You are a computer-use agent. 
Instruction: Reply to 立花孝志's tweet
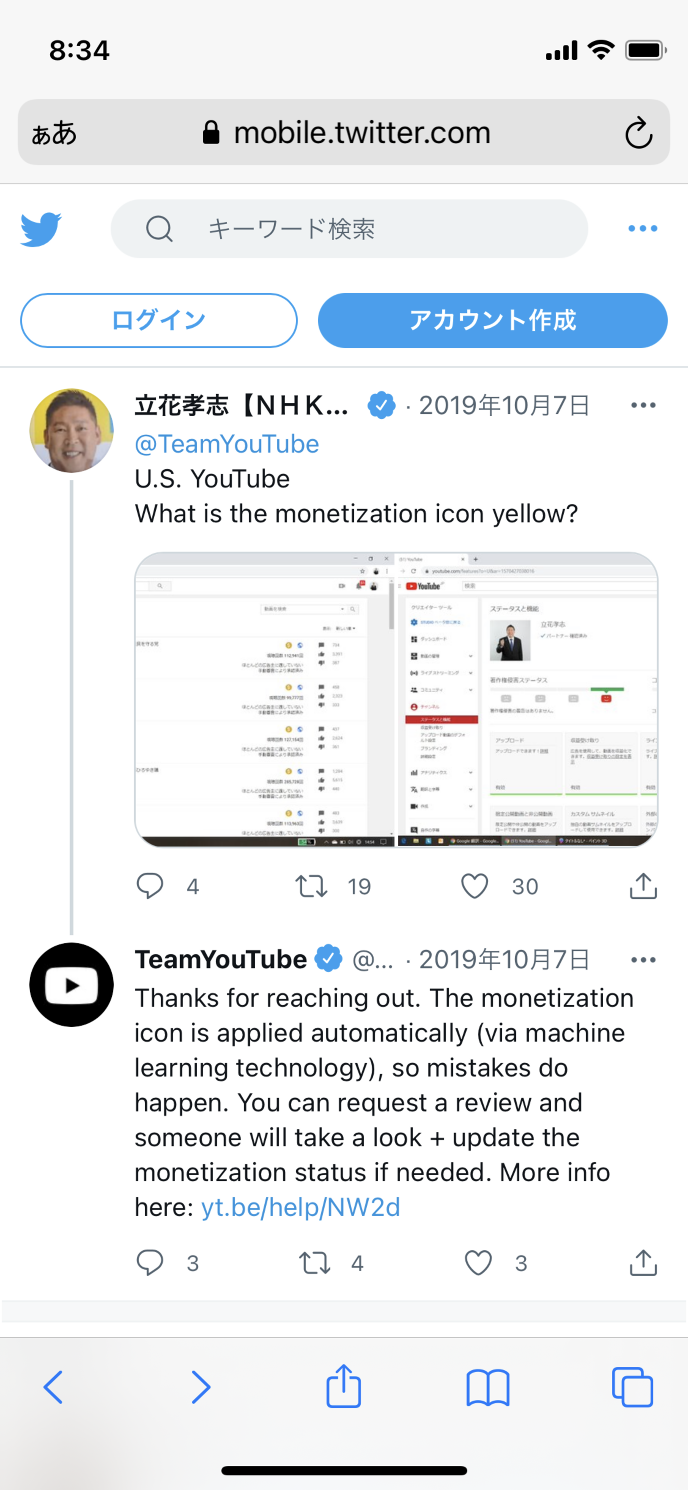coord(150,886)
